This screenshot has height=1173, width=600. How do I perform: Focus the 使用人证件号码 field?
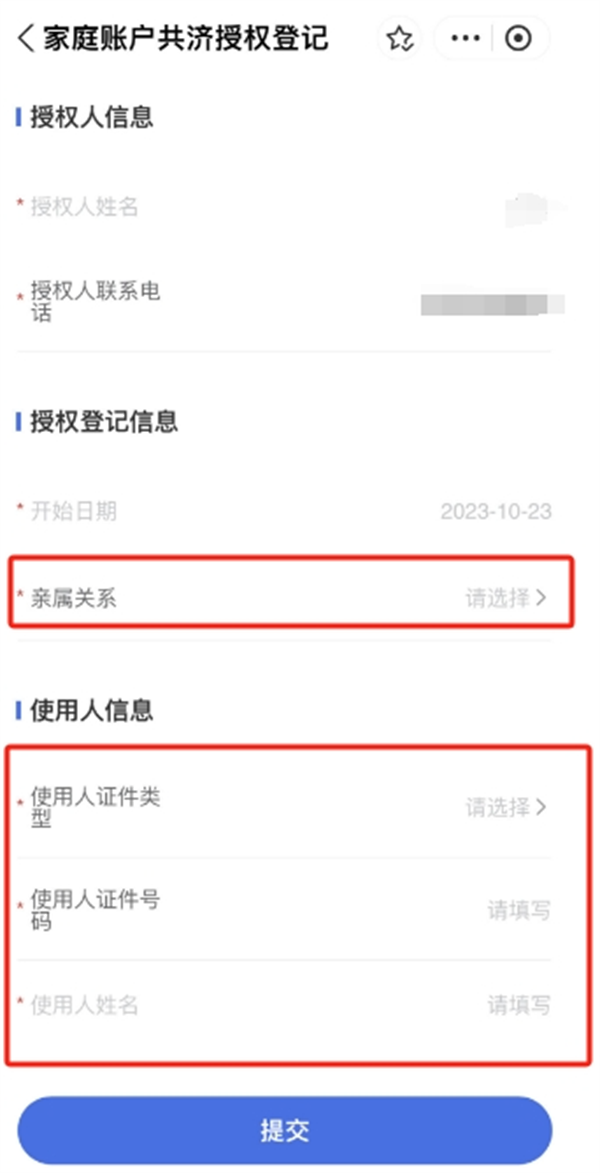coord(284,910)
